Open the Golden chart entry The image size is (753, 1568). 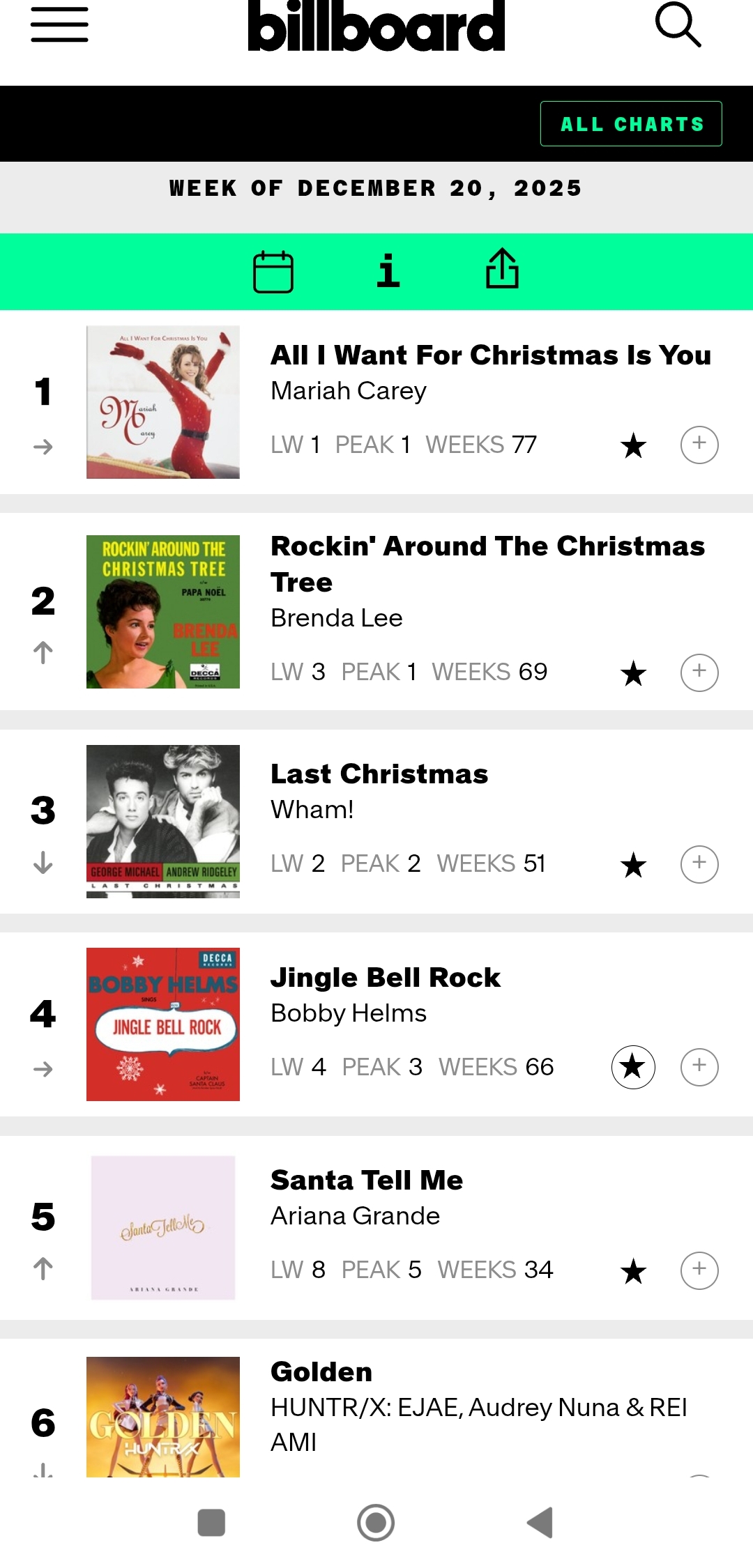tap(321, 1372)
